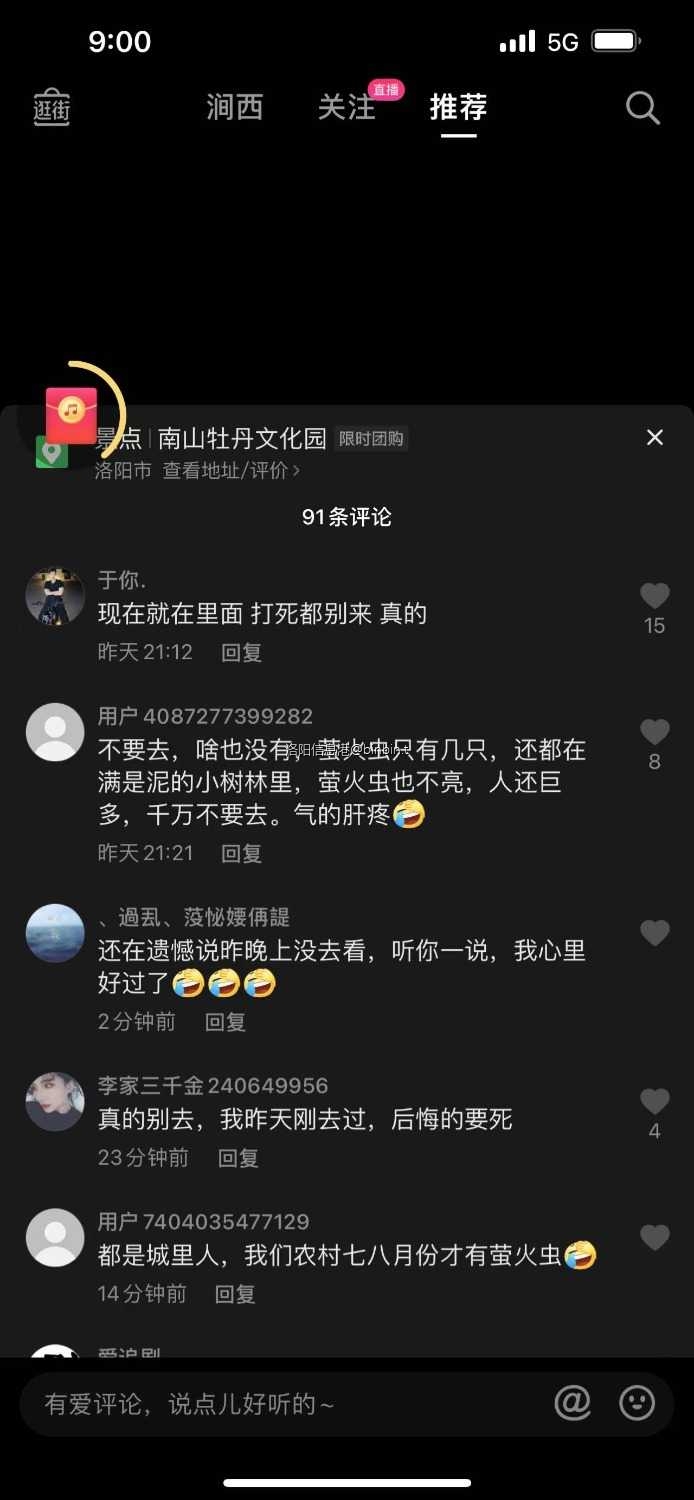Open 于你.'s profile avatar
This screenshot has width=694, height=1500.
[x=55, y=597]
